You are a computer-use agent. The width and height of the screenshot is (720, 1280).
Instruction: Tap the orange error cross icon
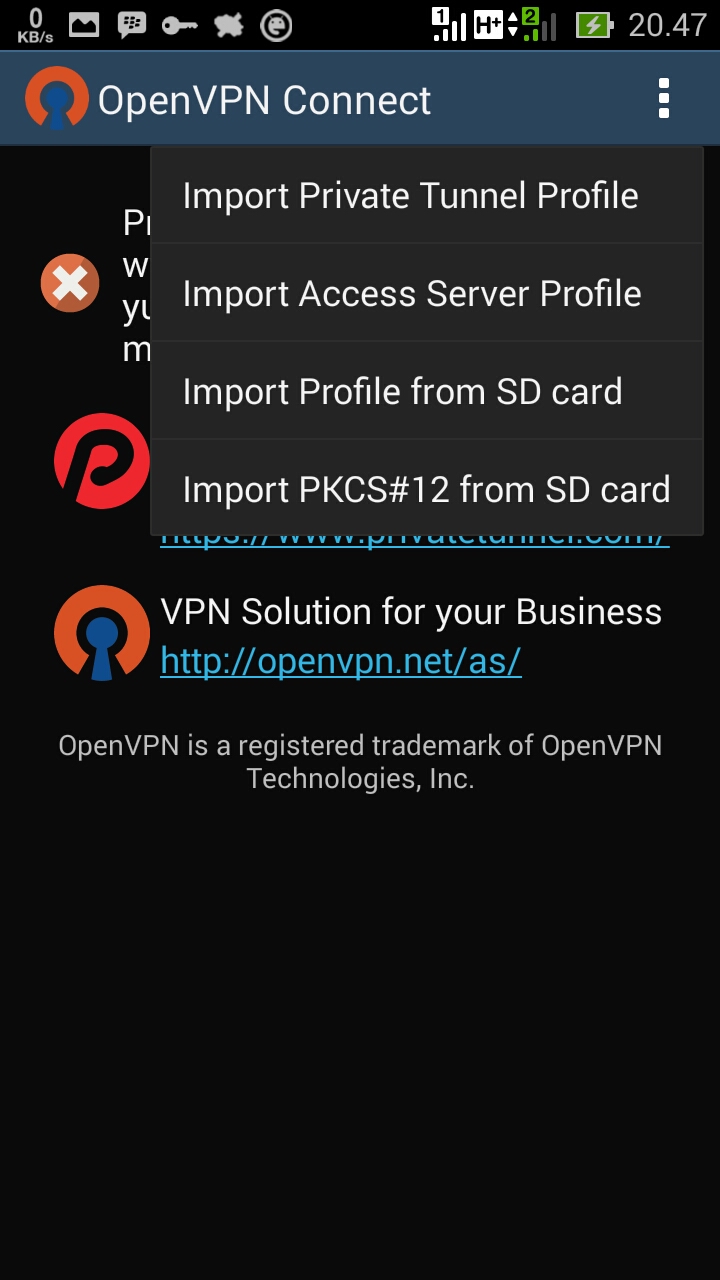coord(69,283)
